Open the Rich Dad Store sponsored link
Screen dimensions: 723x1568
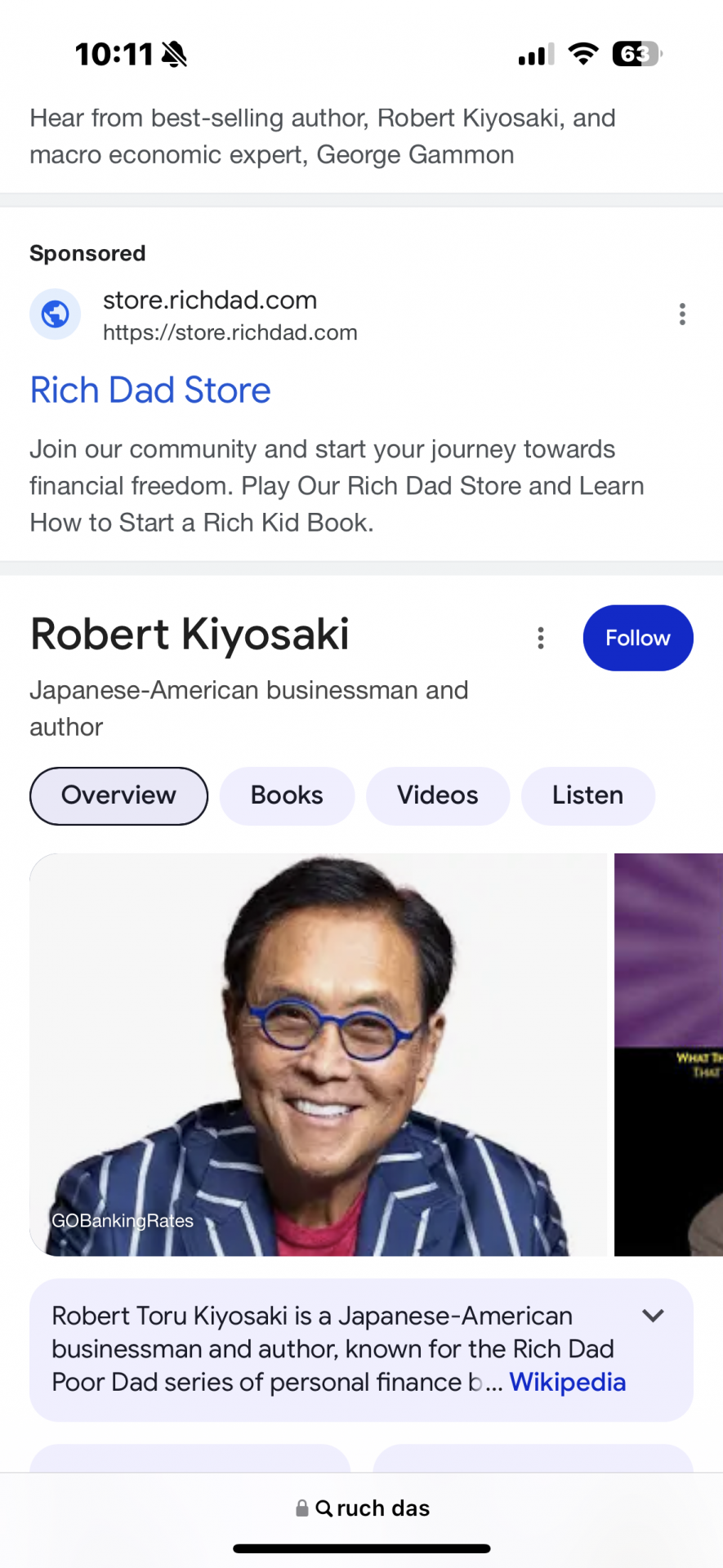coord(150,390)
